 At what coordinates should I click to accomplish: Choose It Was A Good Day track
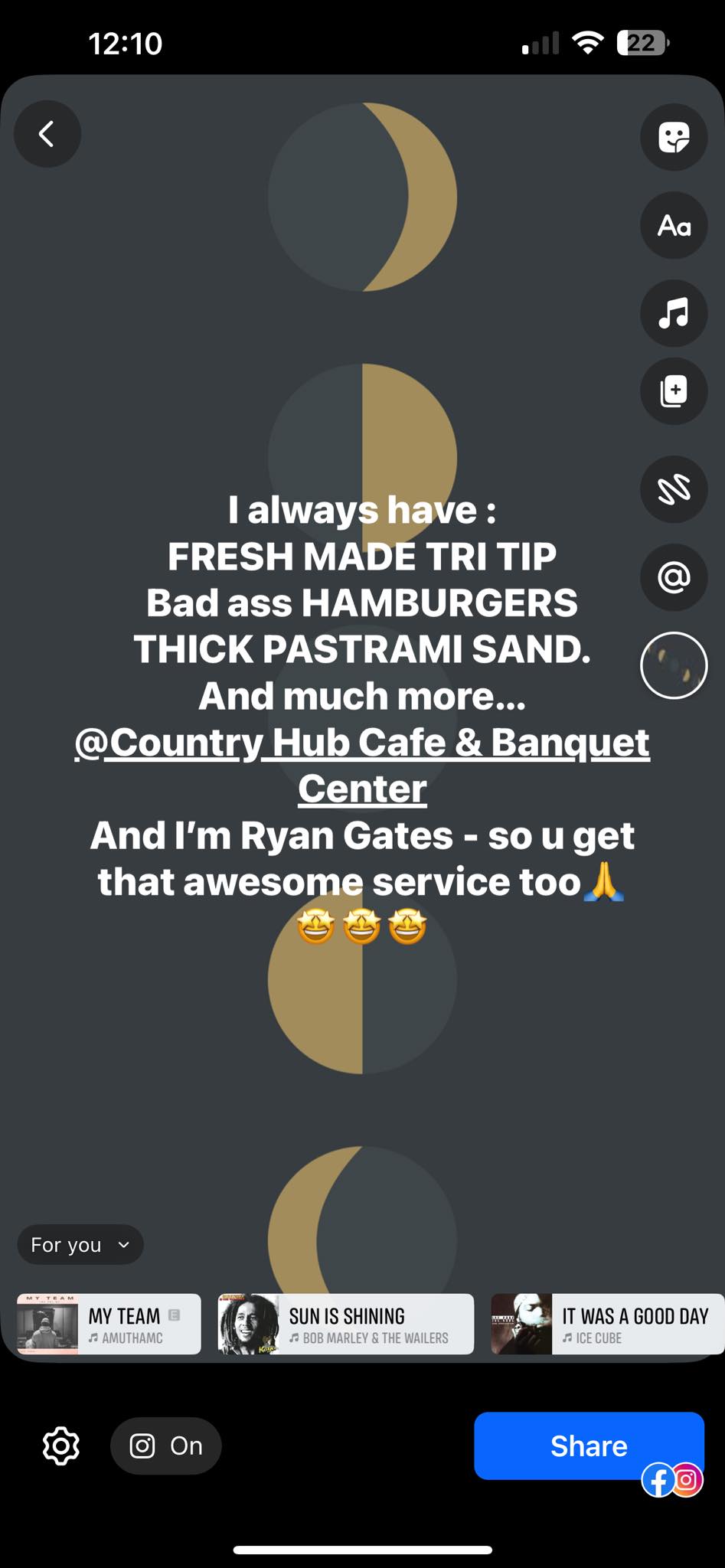607,1325
